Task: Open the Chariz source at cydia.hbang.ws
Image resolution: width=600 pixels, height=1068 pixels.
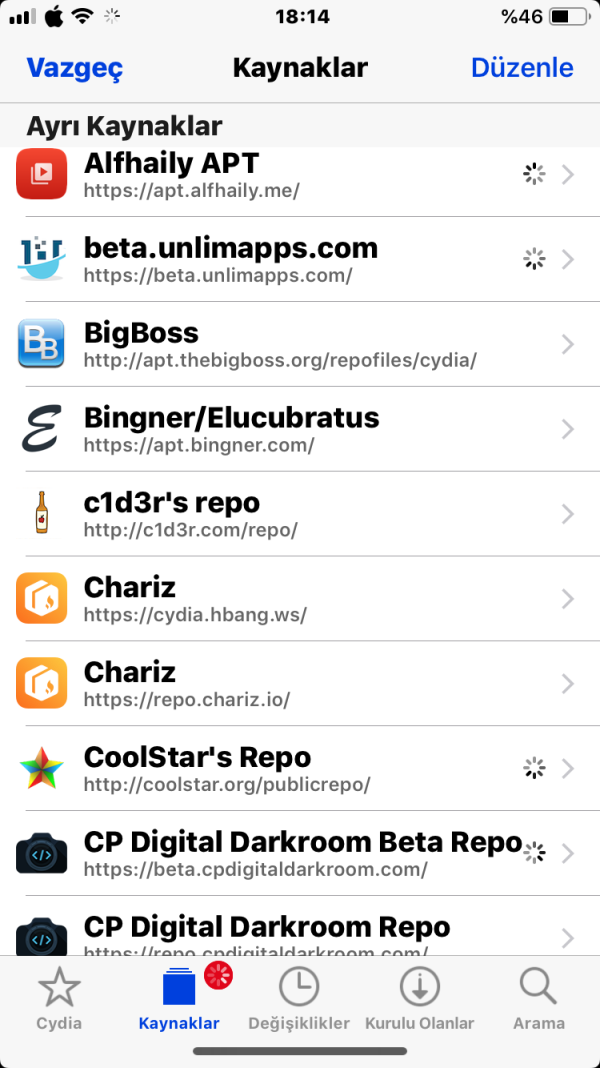Action: (300, 599)
